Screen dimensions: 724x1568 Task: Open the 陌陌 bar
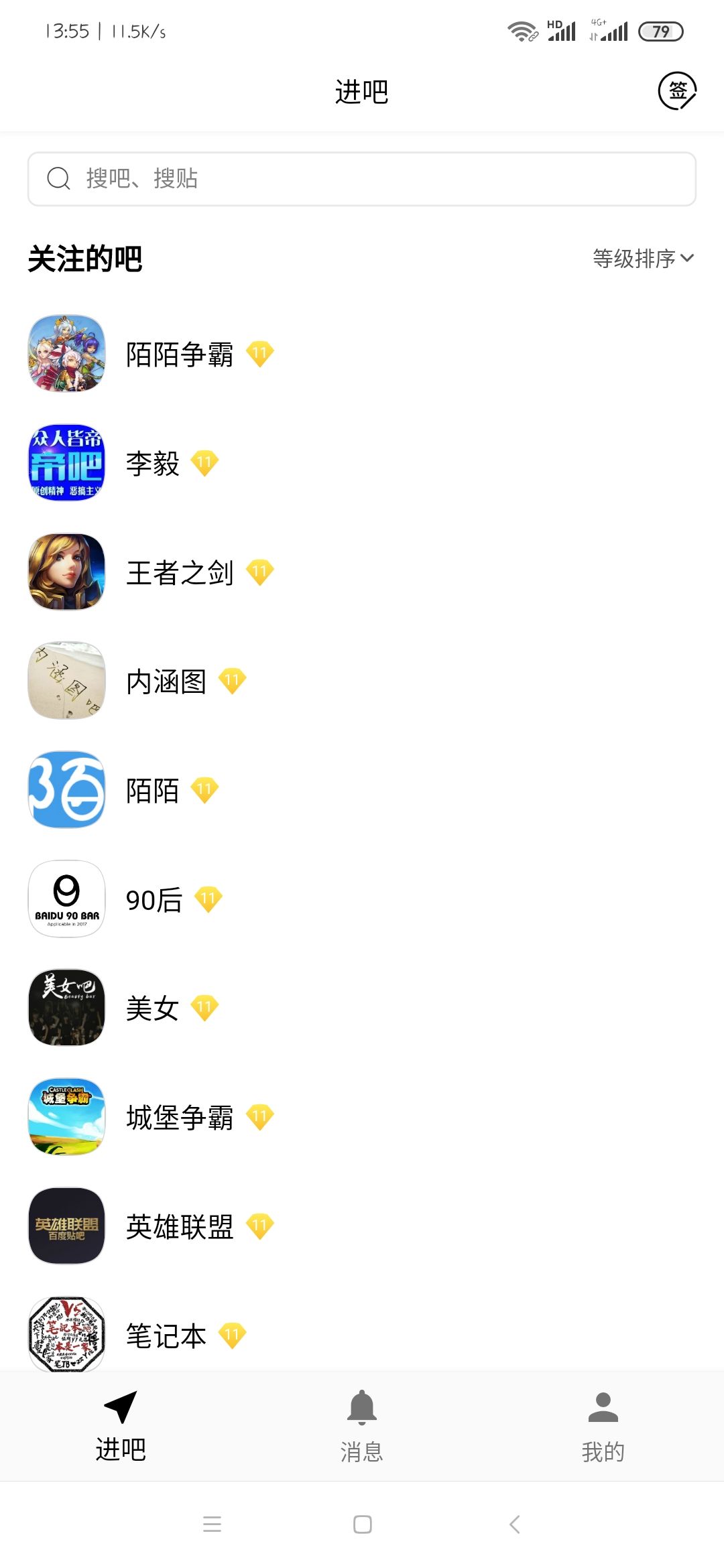(153, 791)
